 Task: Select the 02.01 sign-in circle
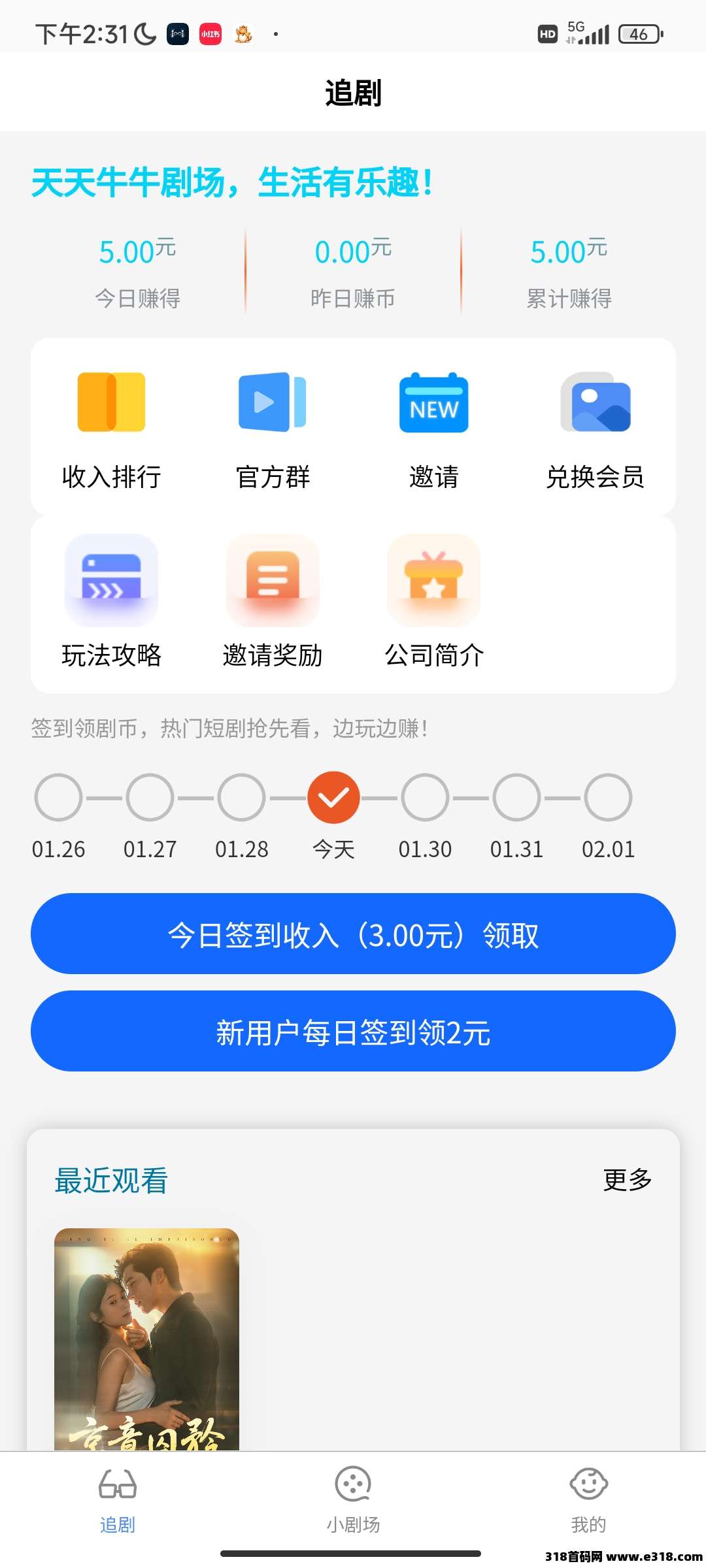609,797
